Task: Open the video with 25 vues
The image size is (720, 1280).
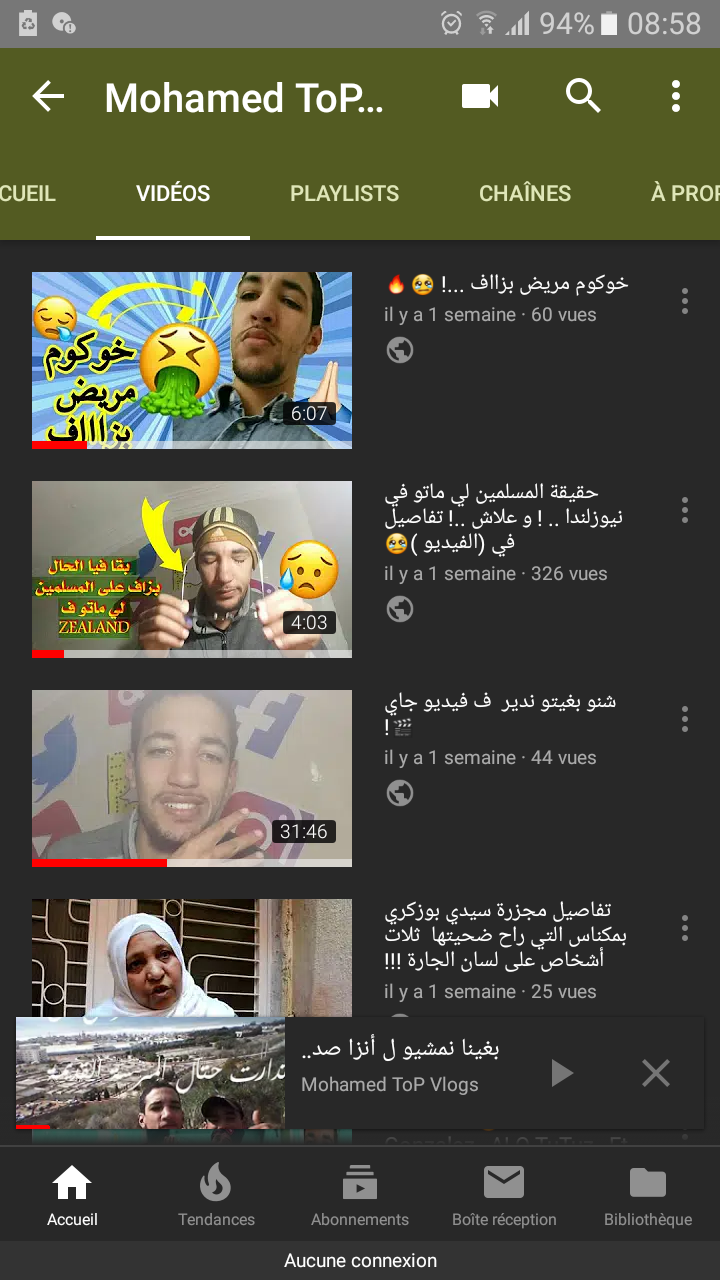Action: (x=192, y=955)
